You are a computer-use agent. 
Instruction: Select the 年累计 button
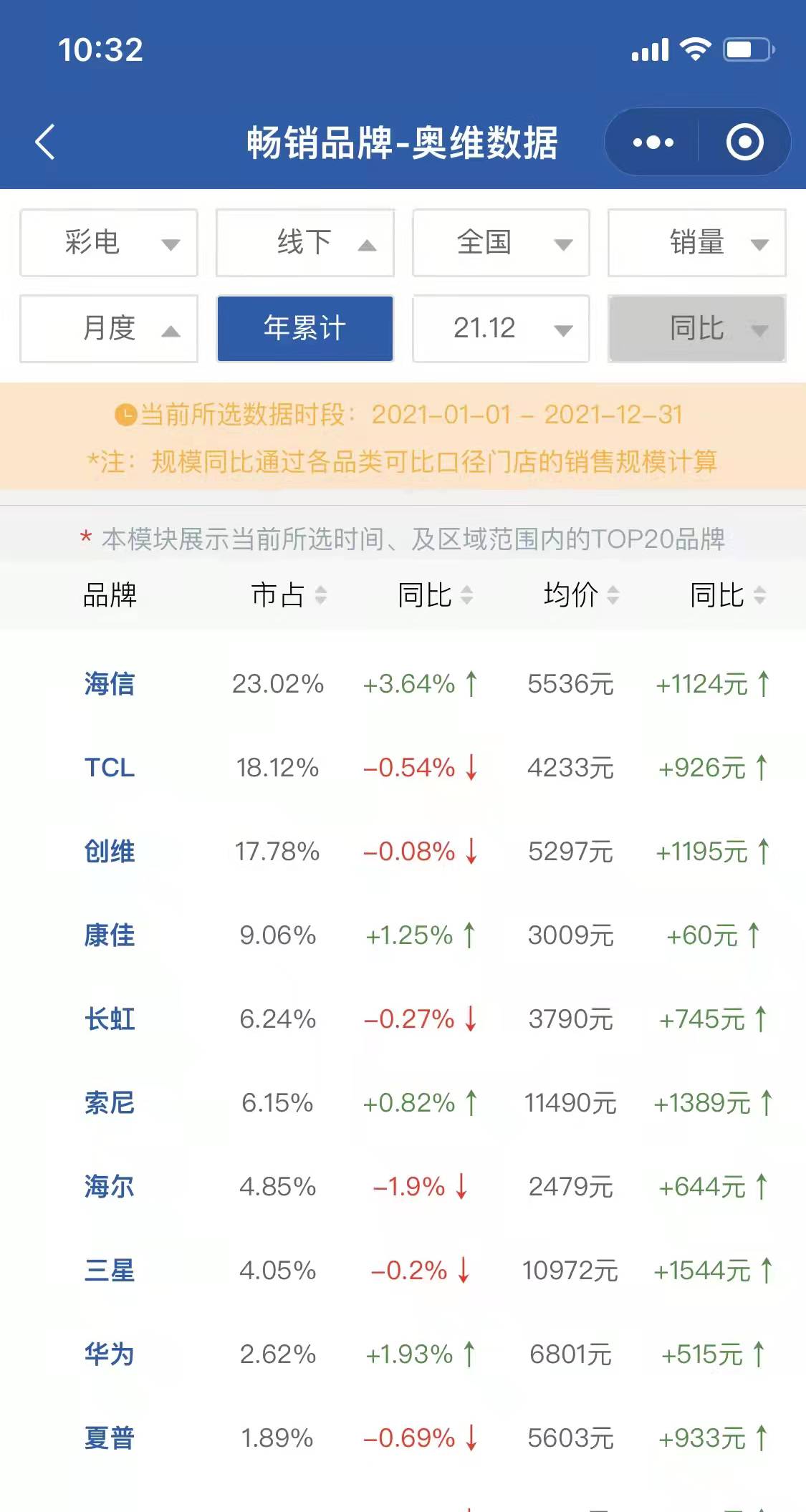pyautogui.click(x=305, y=329)
